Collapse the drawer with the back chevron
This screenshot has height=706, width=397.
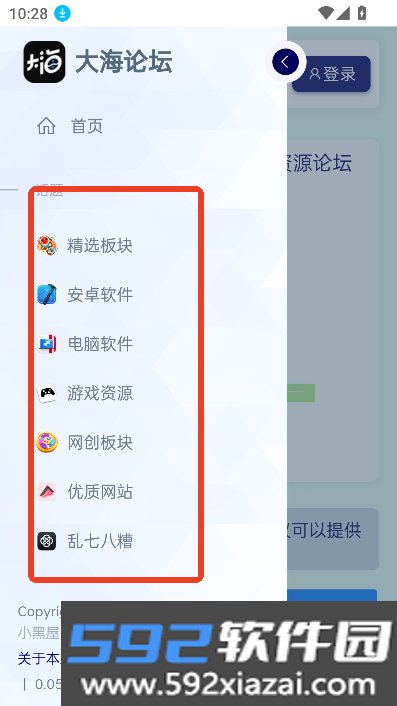coord(285,62)
